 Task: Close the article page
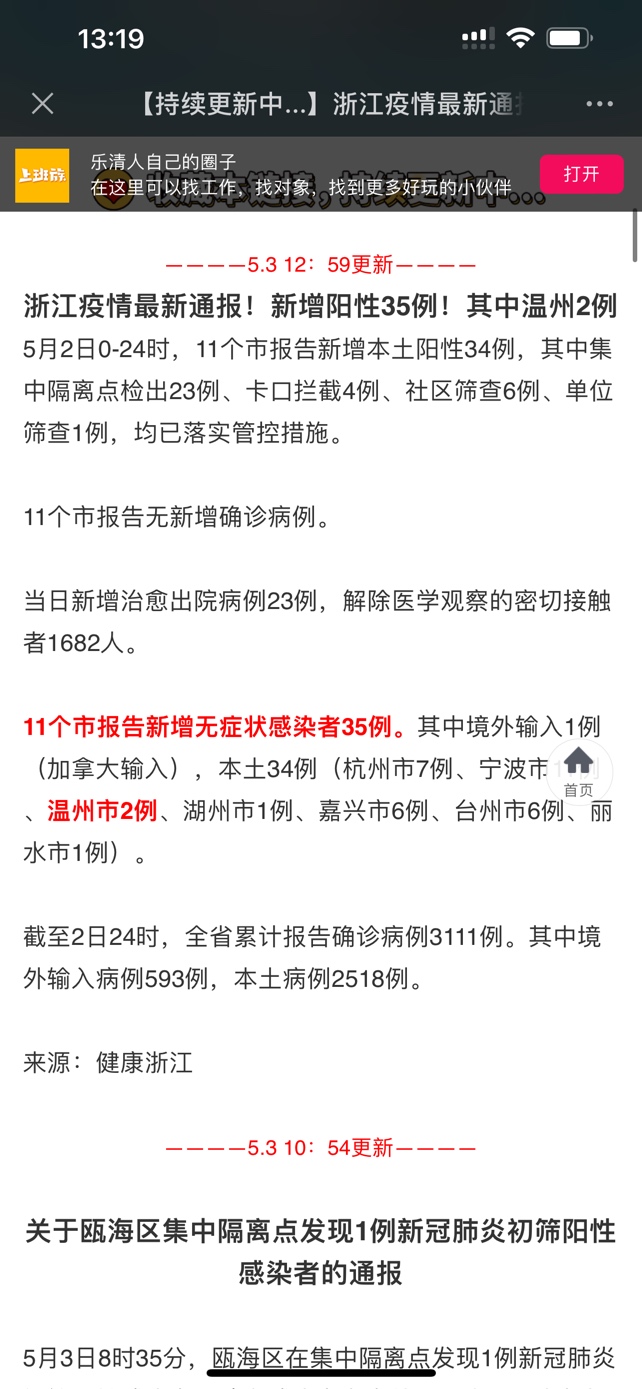[42, 103]
